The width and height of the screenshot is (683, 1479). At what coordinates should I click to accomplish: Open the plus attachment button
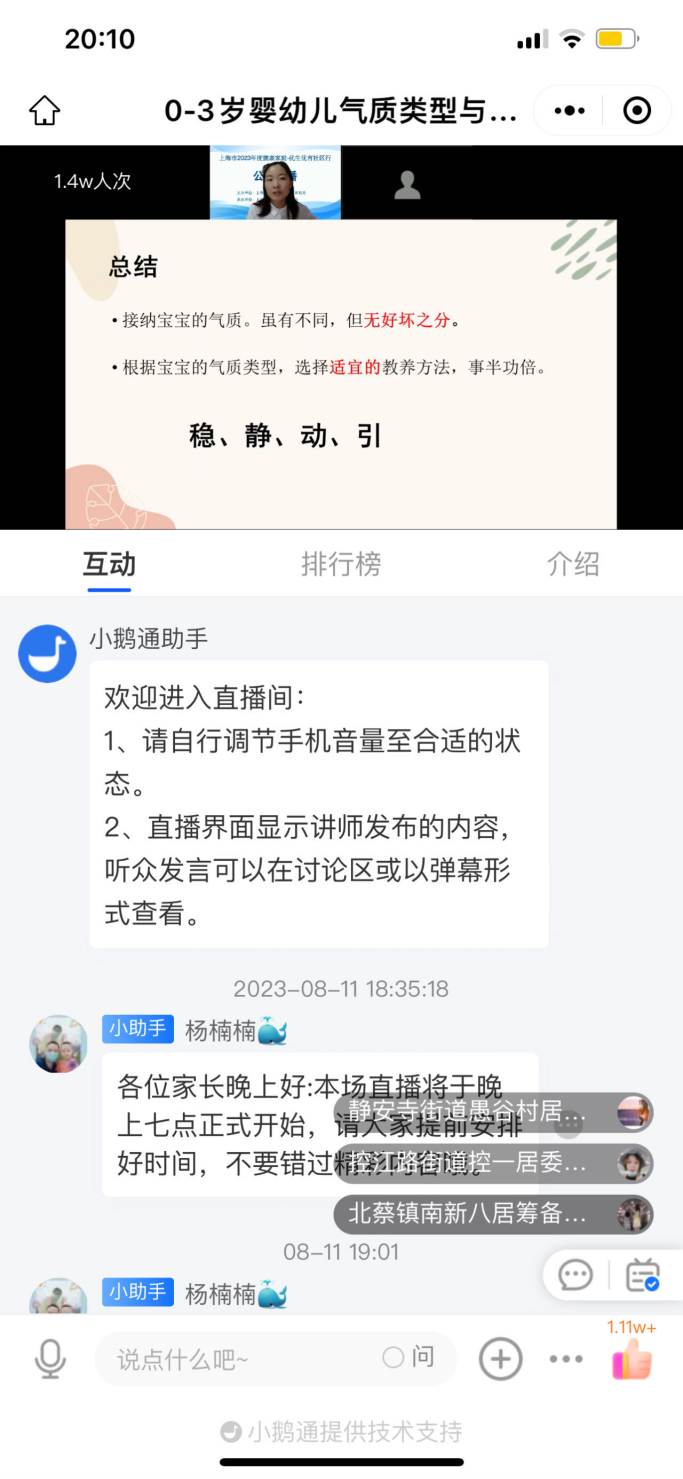pos(501,1359)
